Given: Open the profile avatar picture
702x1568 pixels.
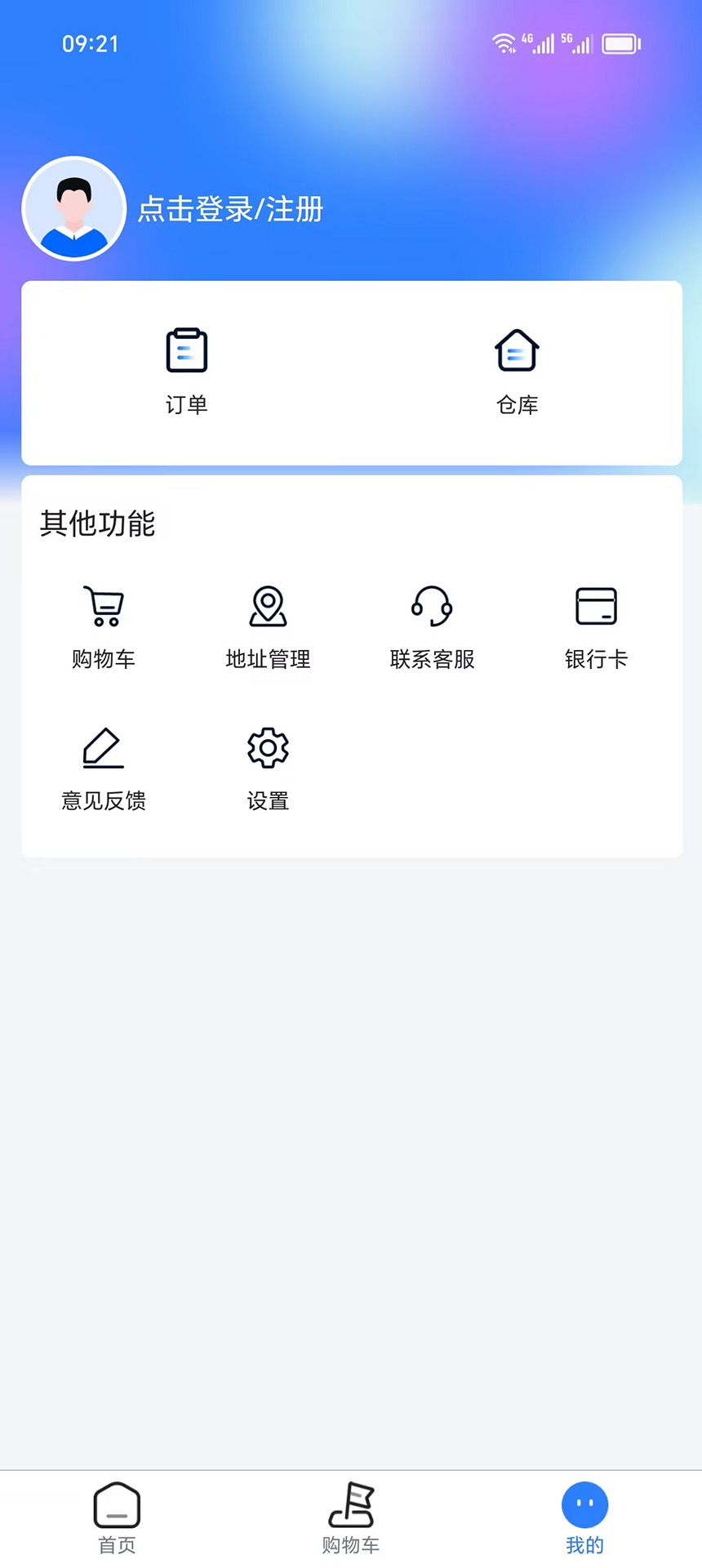Looking at the screenshot, I should [x=74, y=209].
